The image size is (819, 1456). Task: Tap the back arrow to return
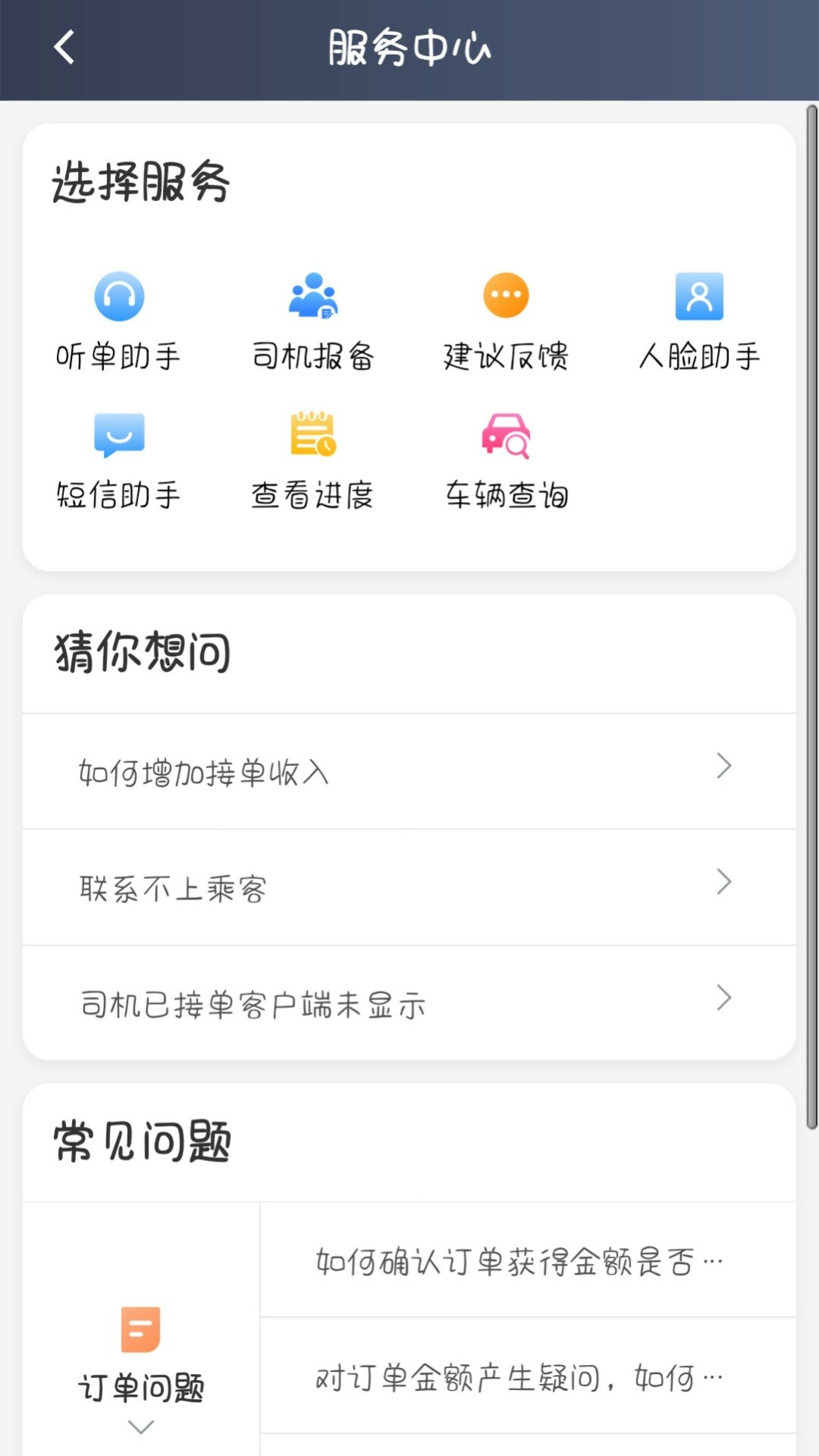click(63, 47)
